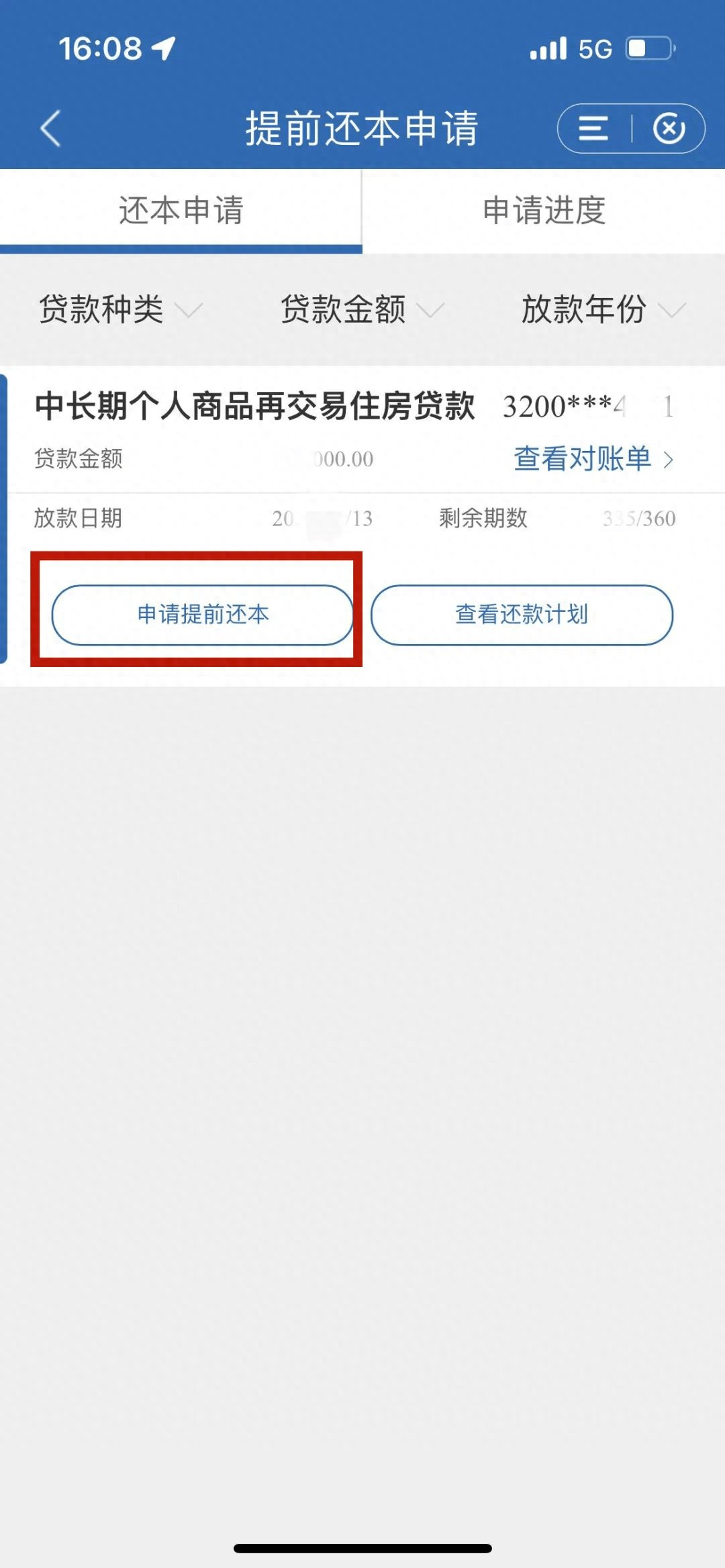Tap the location arrow in the status bar
This screenshot has width=725, height=1568.
(161, 48)
